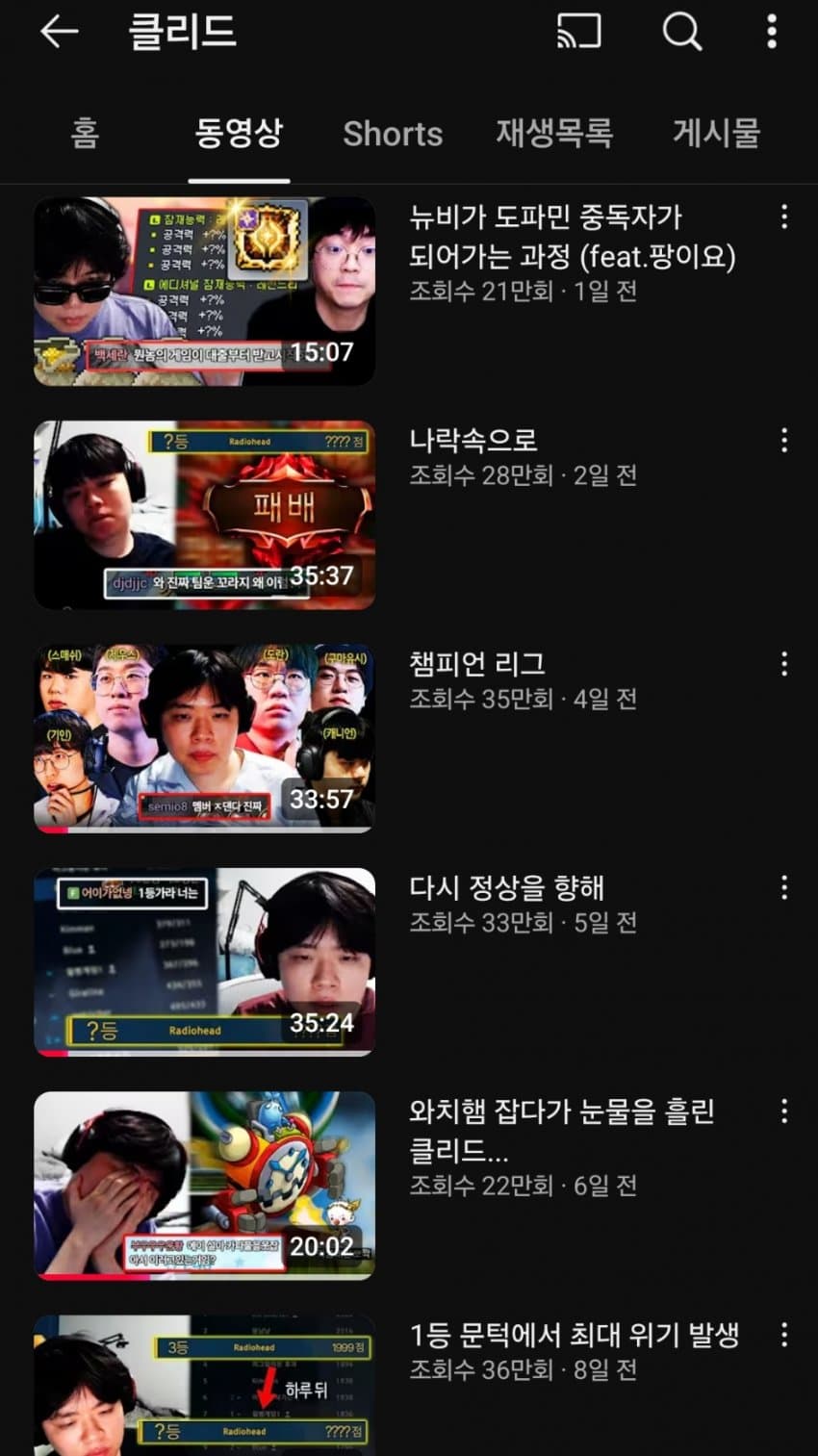Open the 재생목록 tab
Screen dimensions: 818x1456
(x=554, y=133)
